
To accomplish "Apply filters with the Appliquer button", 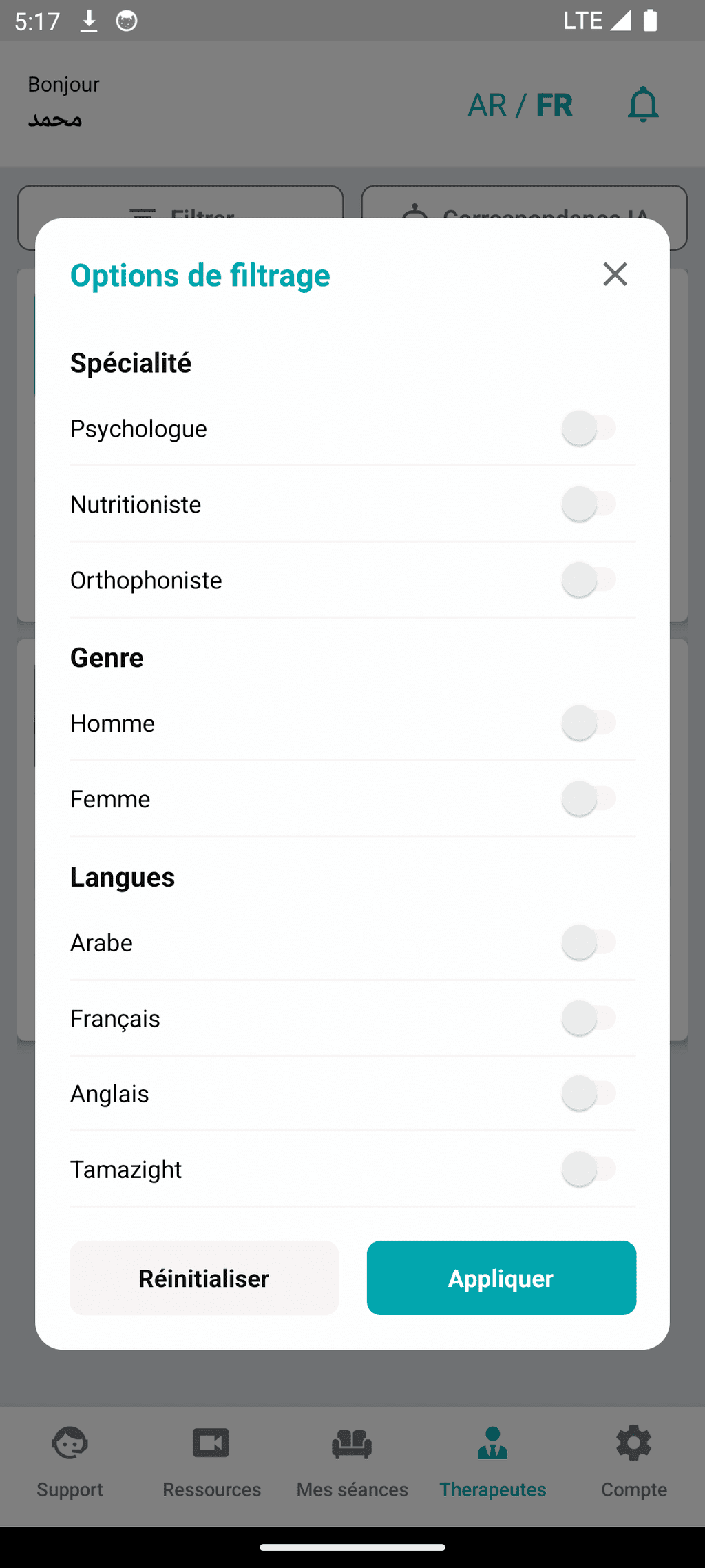I will [x=501, y=1278].
